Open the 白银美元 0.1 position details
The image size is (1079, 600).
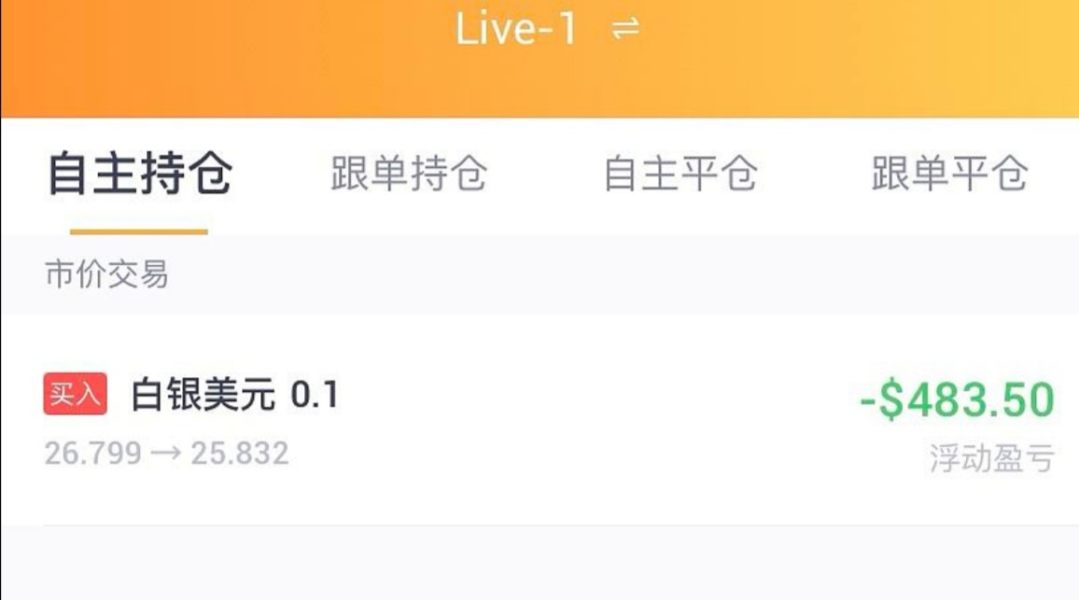(x=540, y=420)
